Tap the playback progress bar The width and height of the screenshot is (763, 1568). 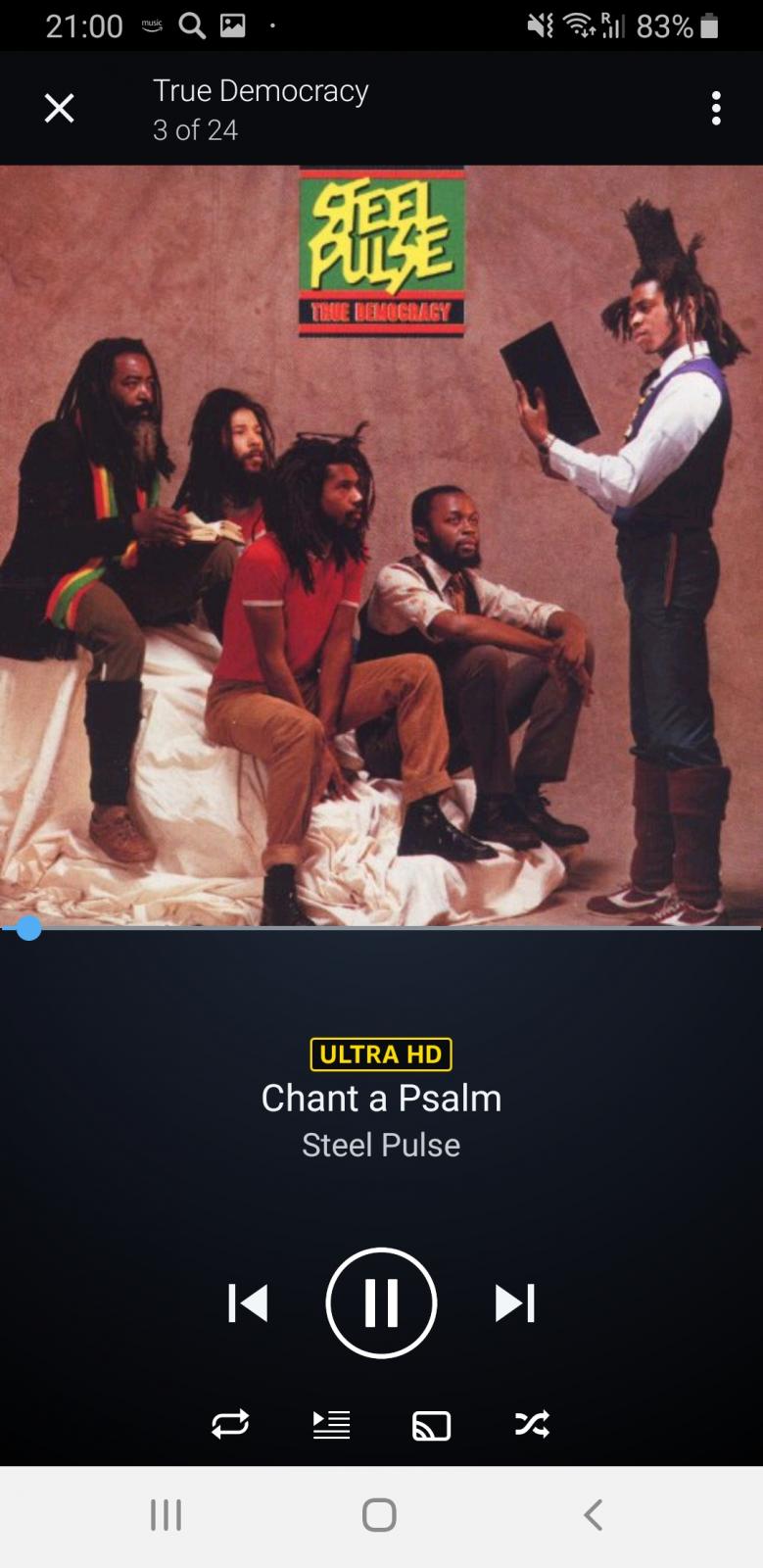[x=381, y=927]
